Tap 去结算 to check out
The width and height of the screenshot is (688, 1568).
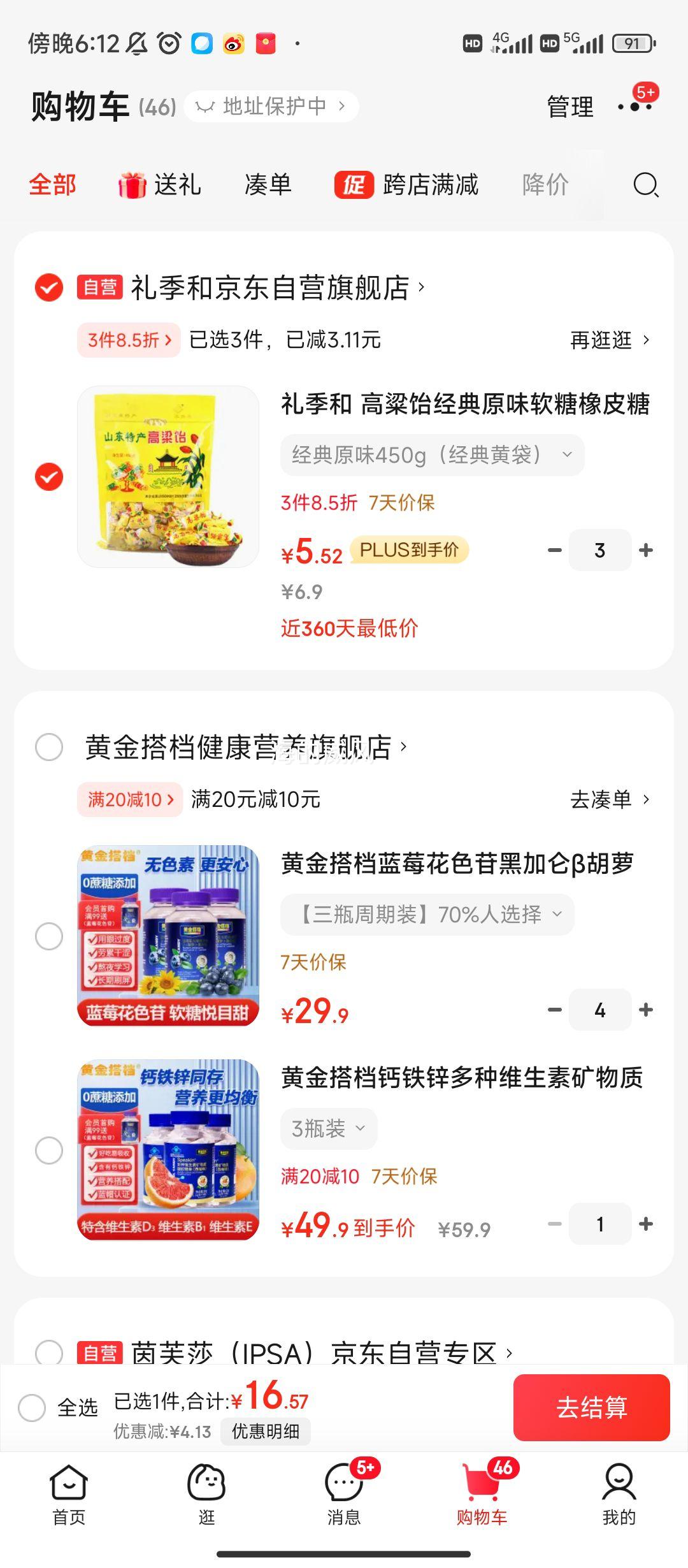(591, 1407)
